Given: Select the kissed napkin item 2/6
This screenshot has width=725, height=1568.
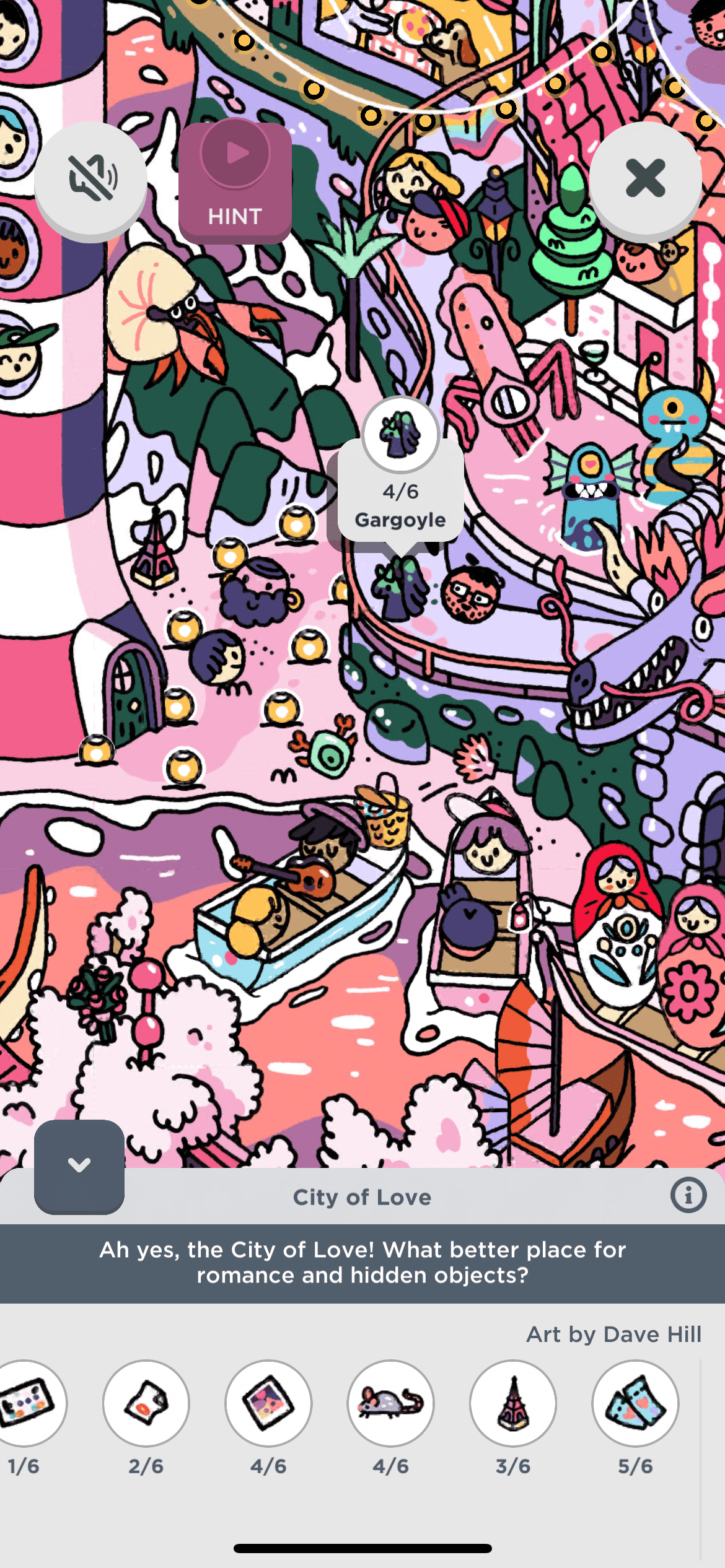Looking at the screenshot, I should 146,1403.
